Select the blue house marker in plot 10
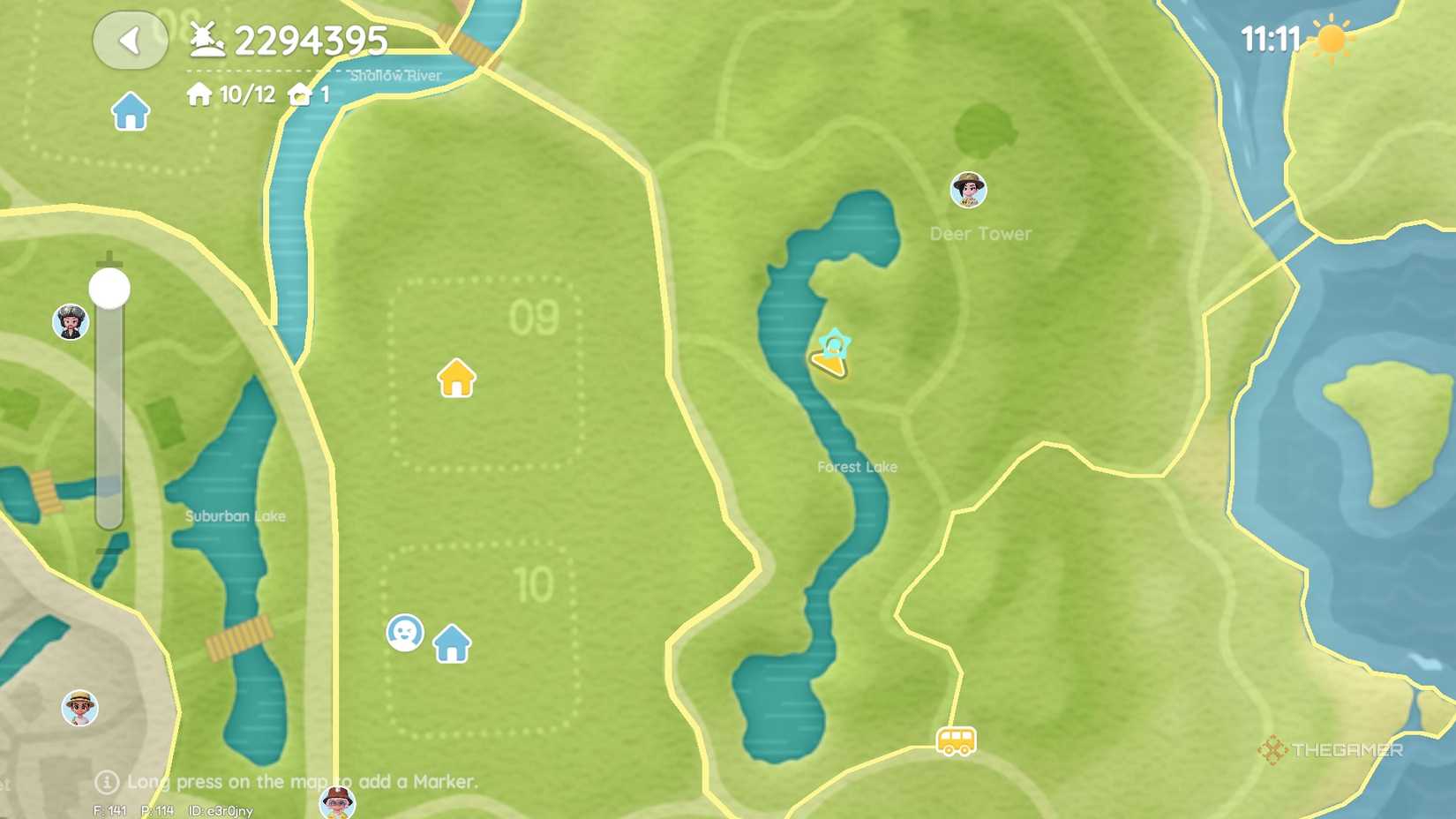Viewport: 1456px width, 819px height. point(452,643)
